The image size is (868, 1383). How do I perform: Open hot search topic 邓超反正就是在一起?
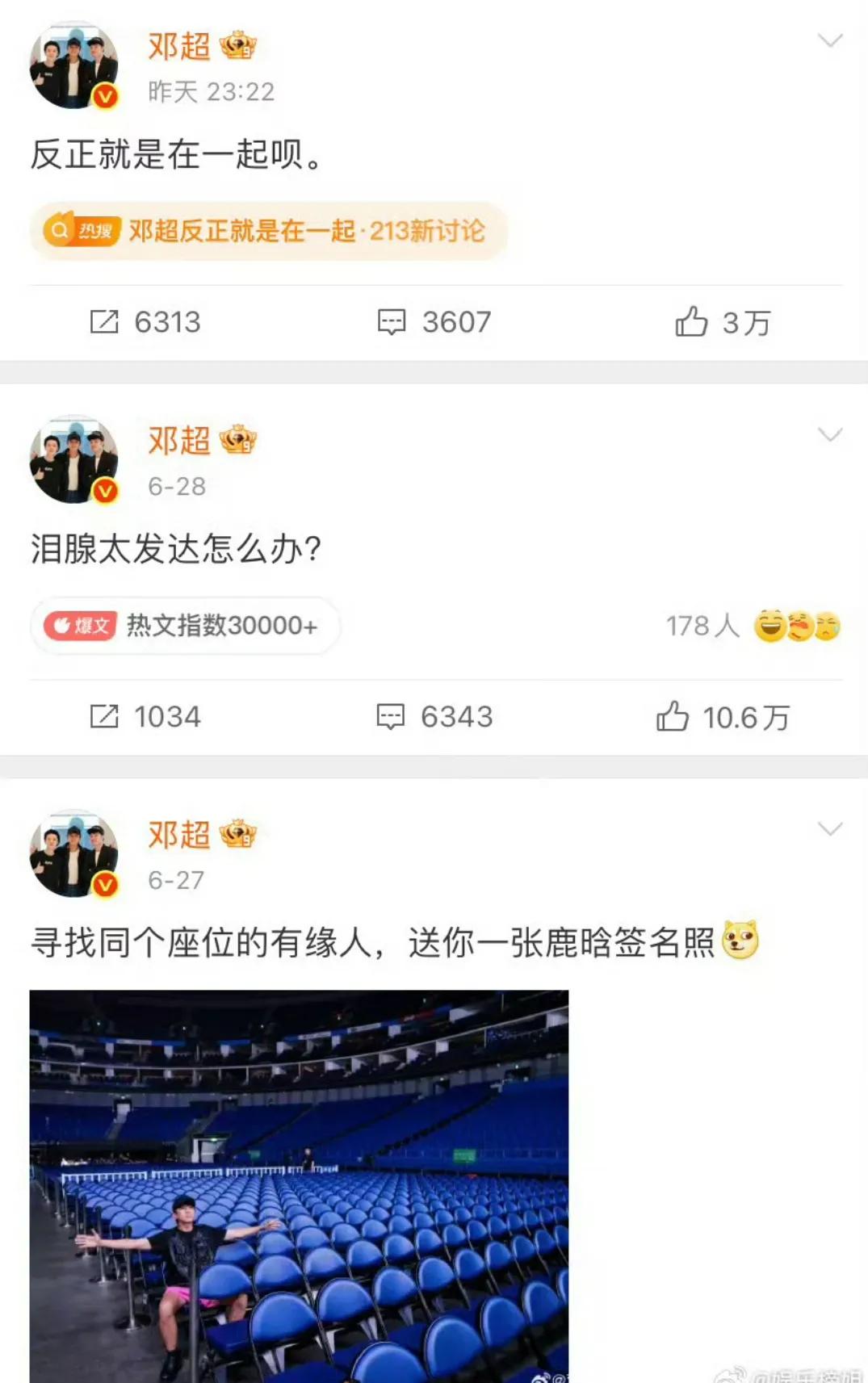[x=268, y=232]
